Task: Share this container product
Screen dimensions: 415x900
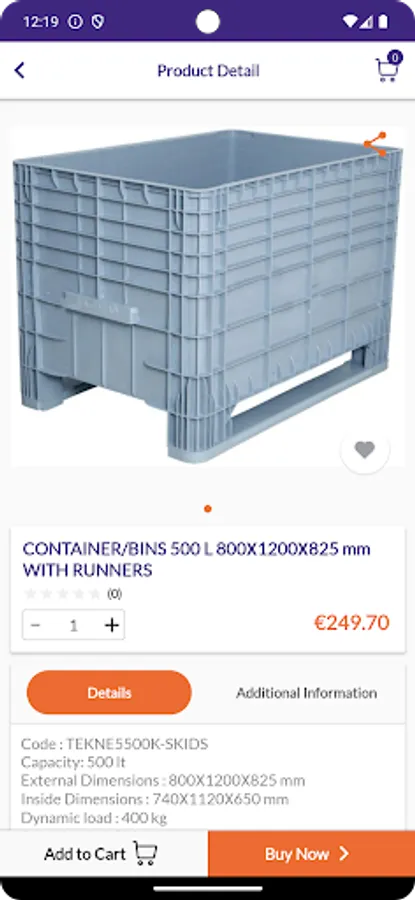Action: [375, 144]
